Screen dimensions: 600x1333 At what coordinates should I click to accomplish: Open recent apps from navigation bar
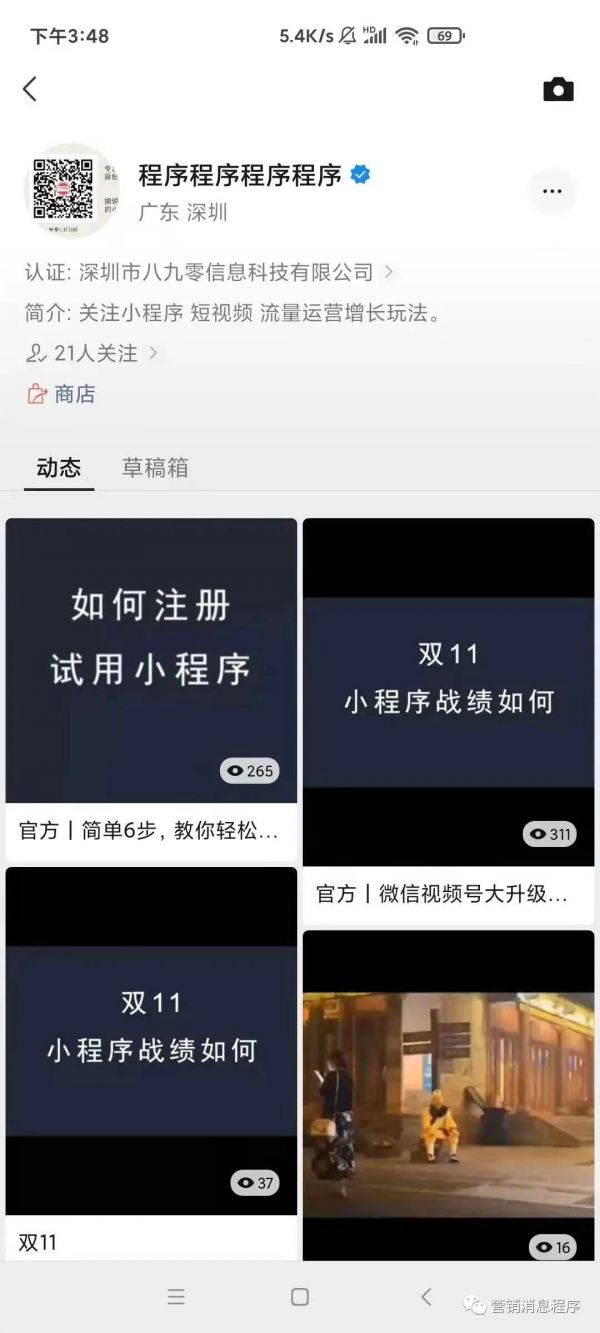(176, 1297)
